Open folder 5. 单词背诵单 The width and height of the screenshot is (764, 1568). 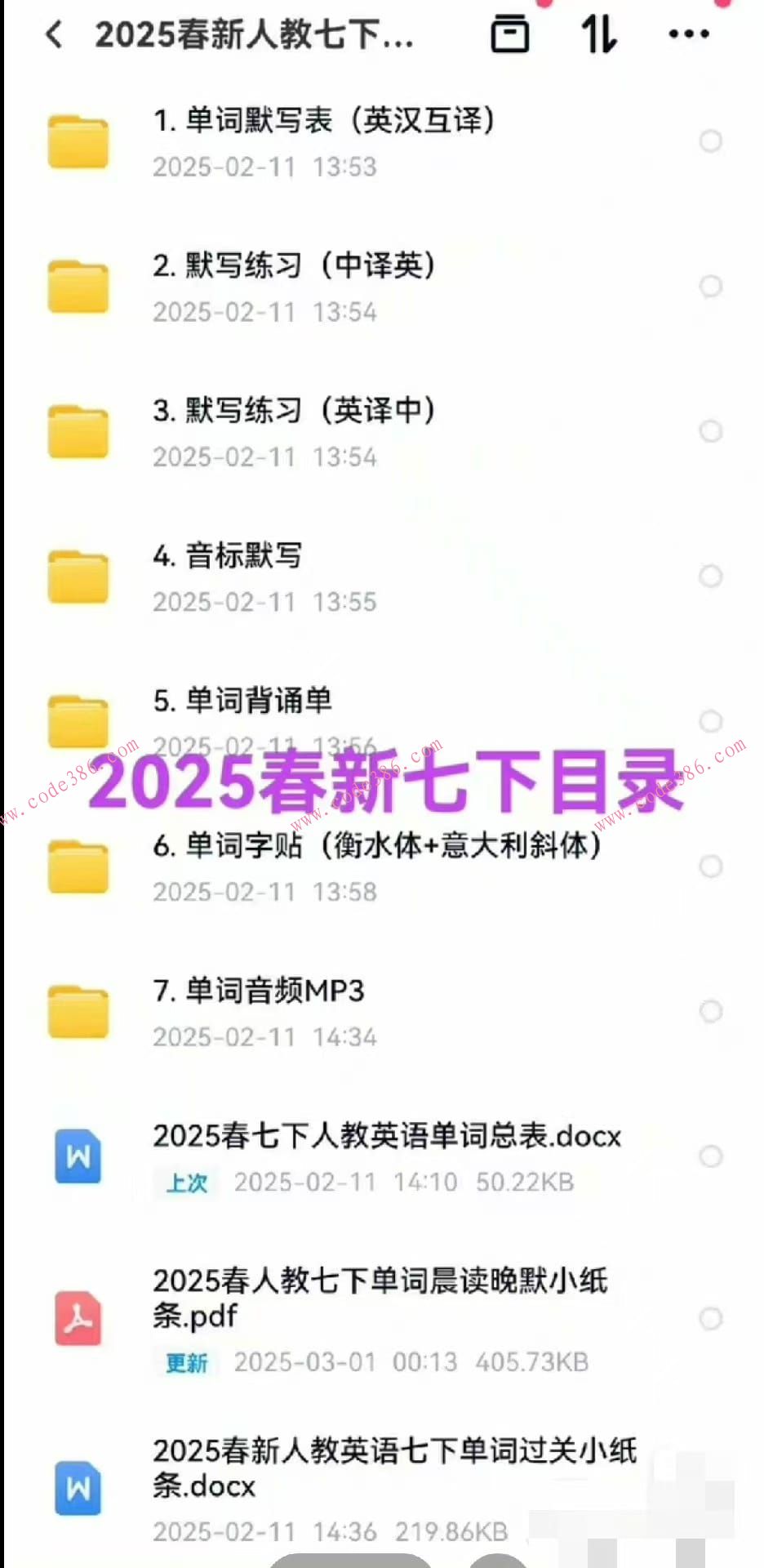242,701
